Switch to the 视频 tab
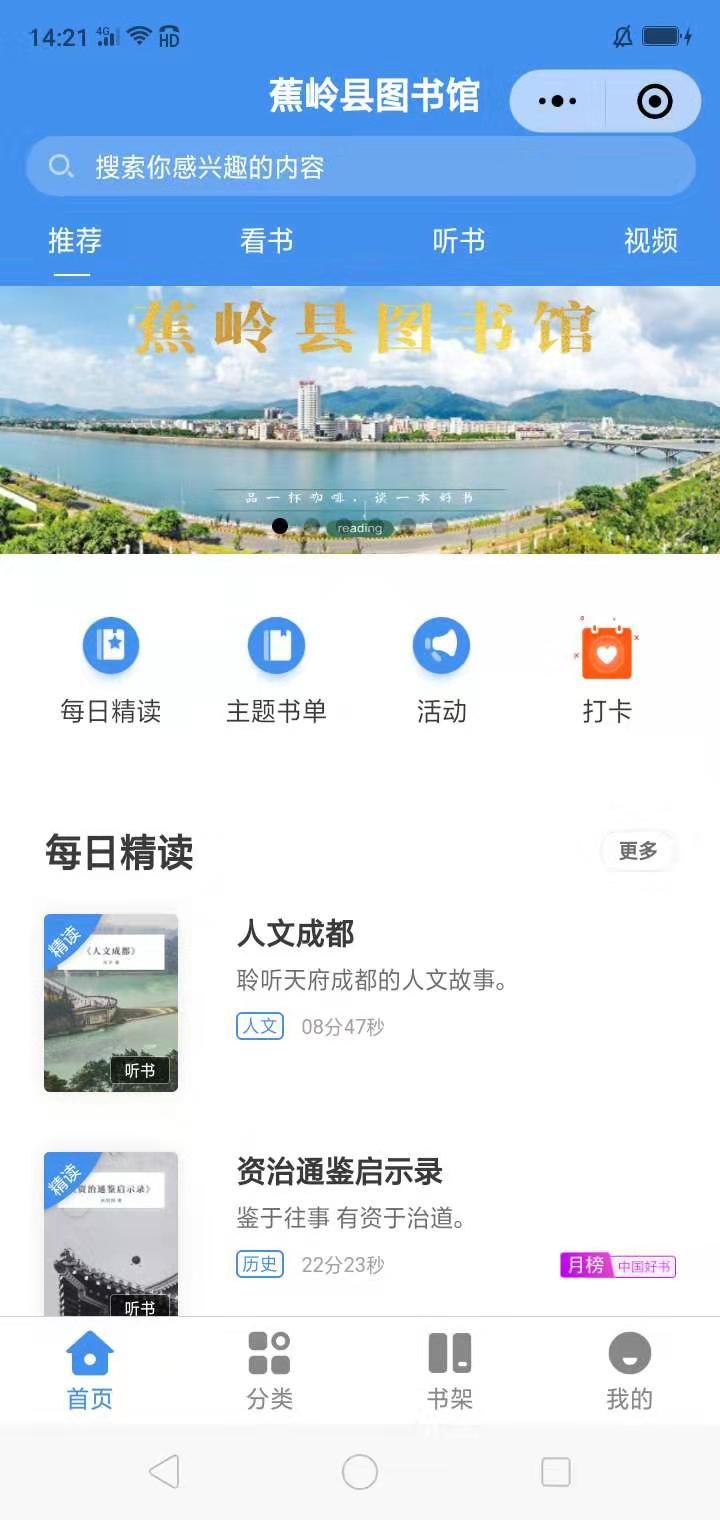The width and height of the screenshot is (720, 1520). click(x=650, y=241)
